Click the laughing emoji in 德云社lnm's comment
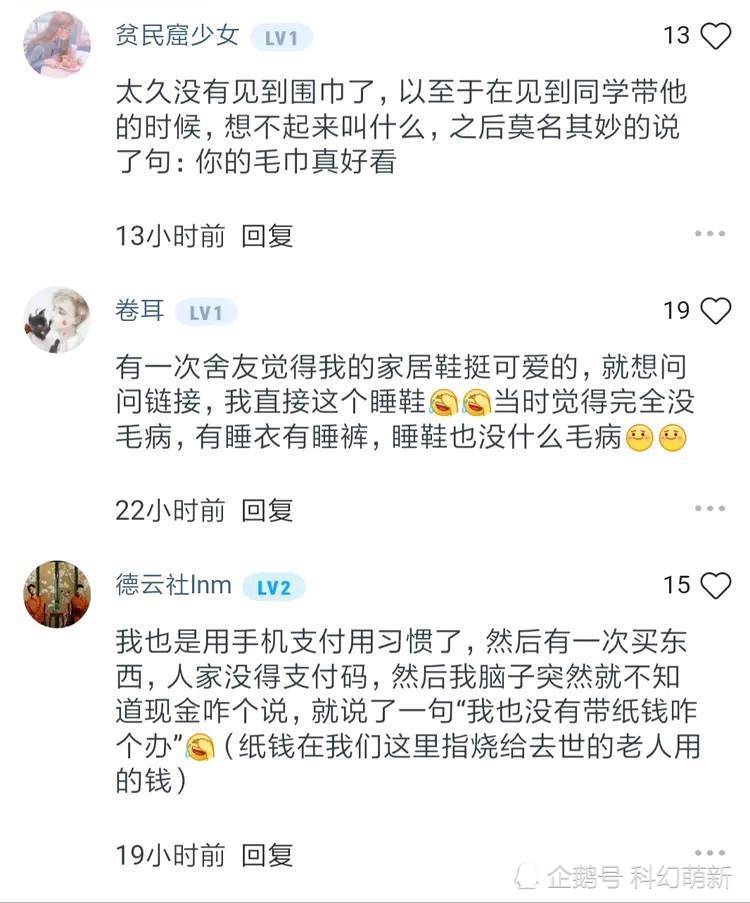 coord(199,743)
